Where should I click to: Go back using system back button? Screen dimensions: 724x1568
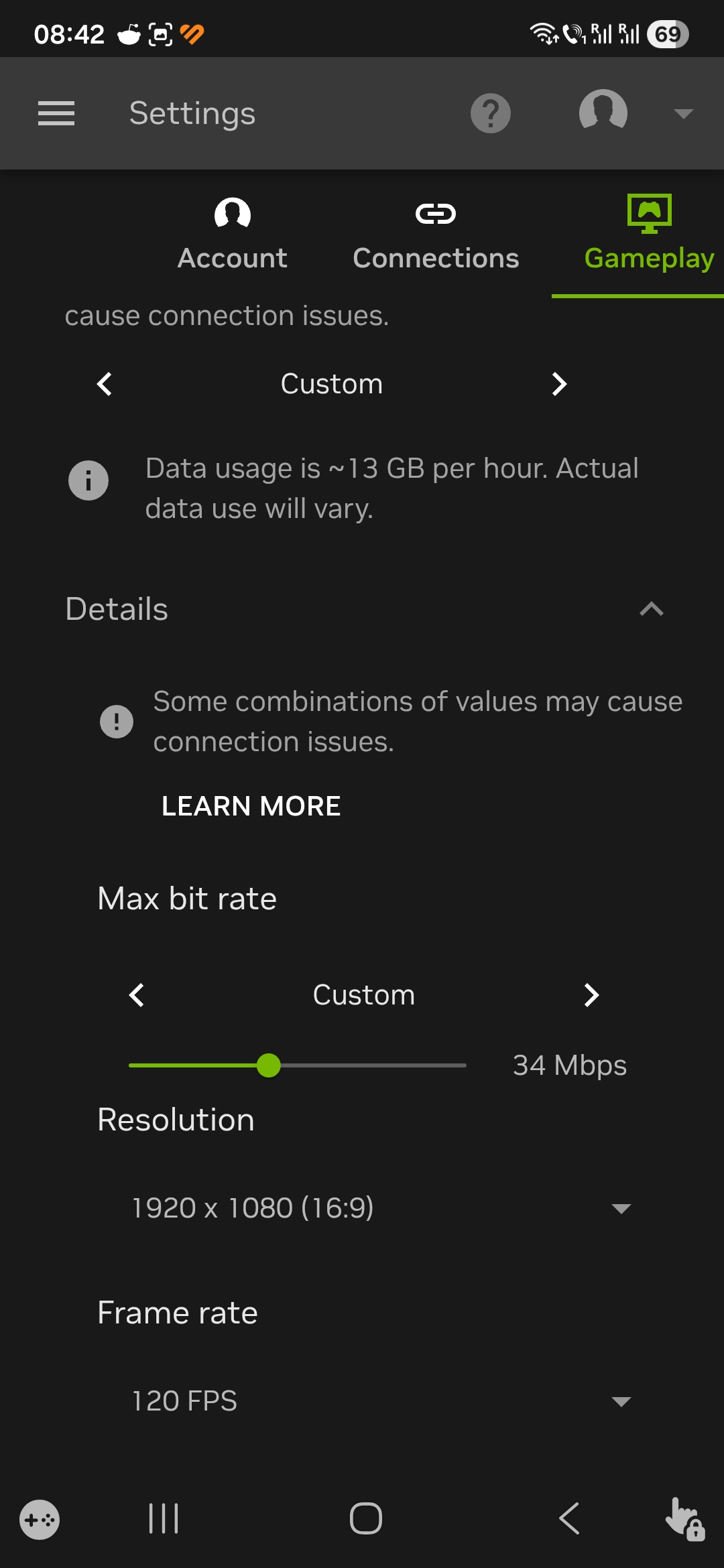click(x=569, y=1518)
